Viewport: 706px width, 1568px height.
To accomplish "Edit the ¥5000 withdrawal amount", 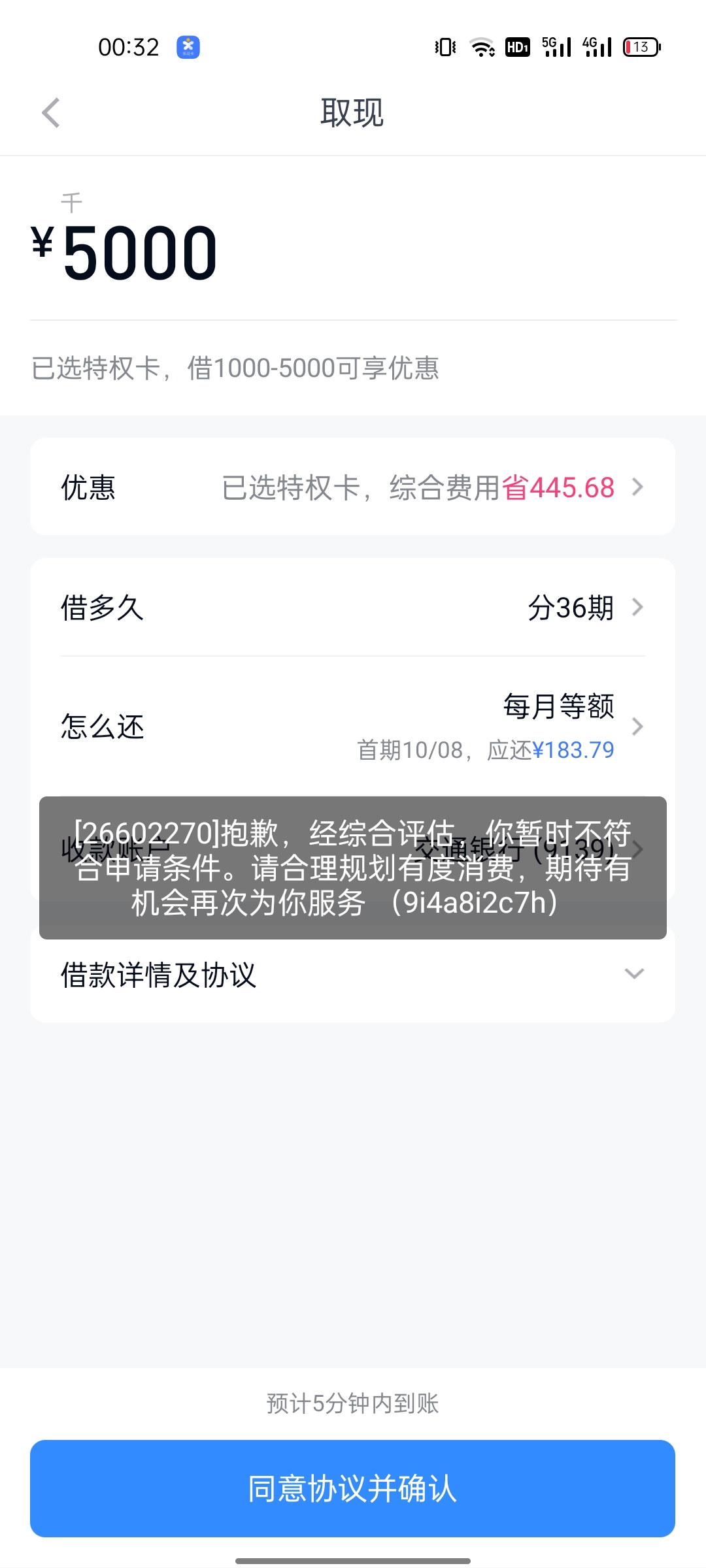I will click(141, 253).
